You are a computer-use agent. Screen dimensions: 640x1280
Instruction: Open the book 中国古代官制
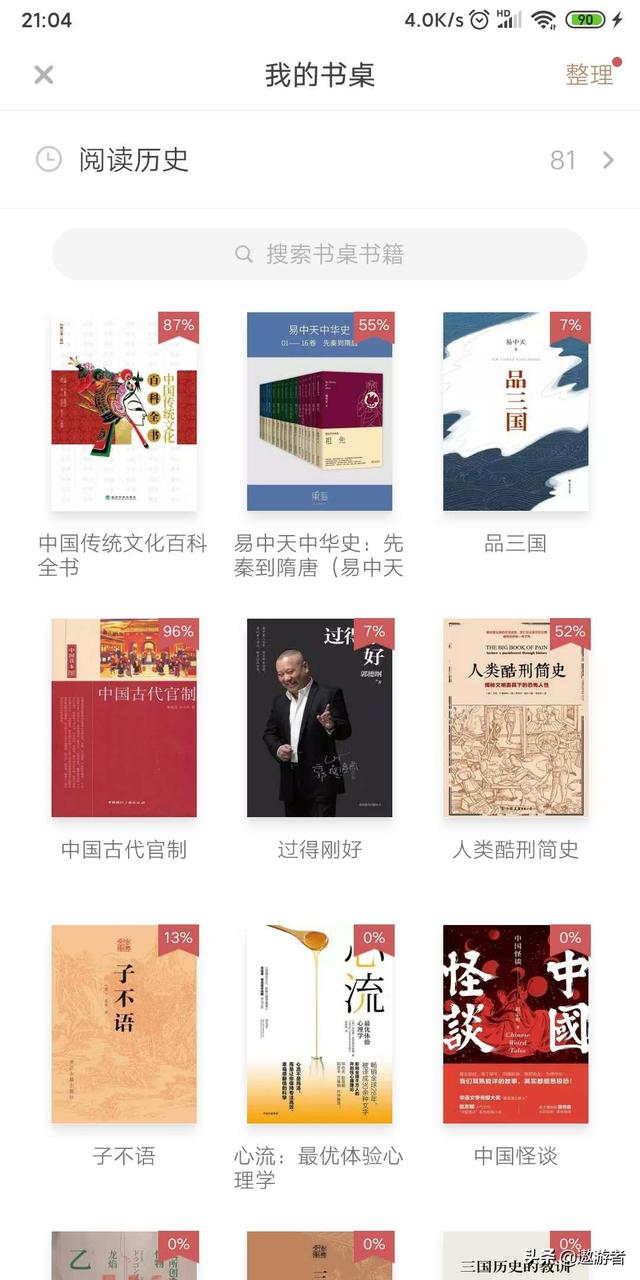(x=124, y=718)
